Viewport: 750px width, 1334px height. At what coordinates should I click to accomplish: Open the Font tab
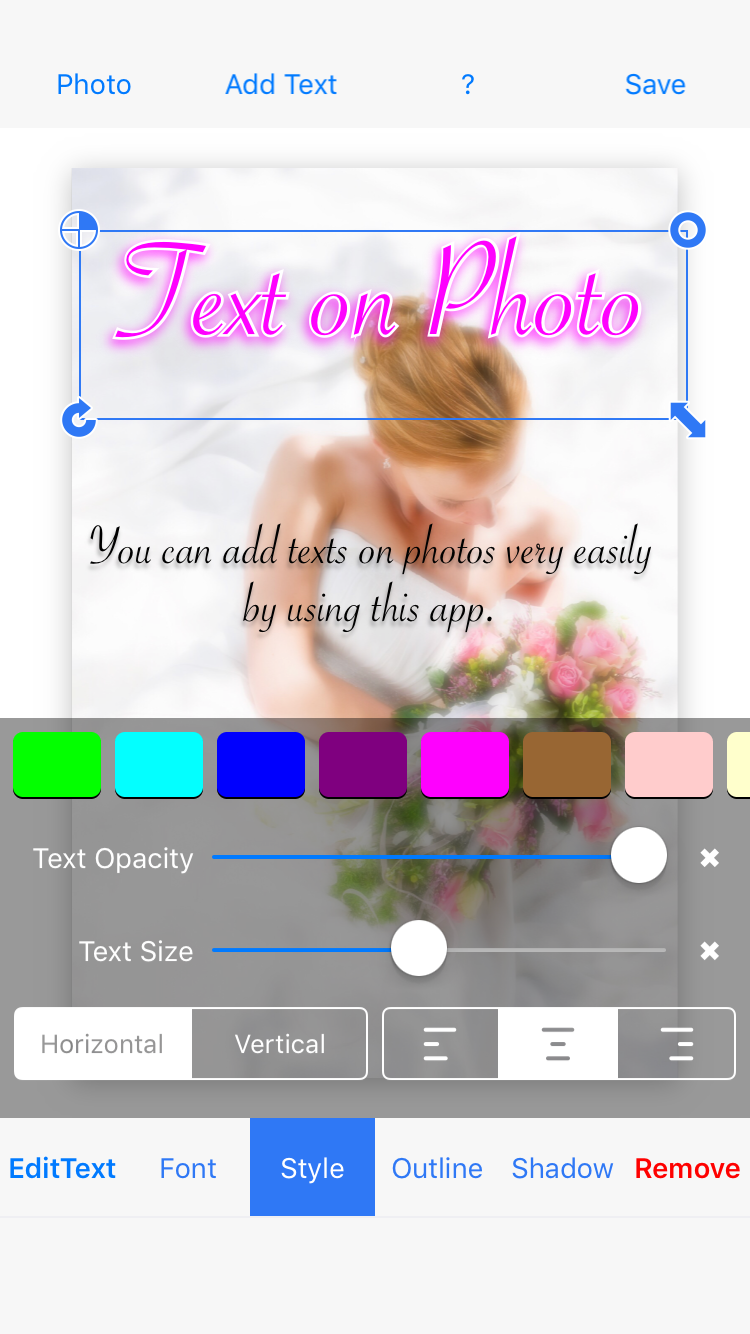(x=187, y=1167)
